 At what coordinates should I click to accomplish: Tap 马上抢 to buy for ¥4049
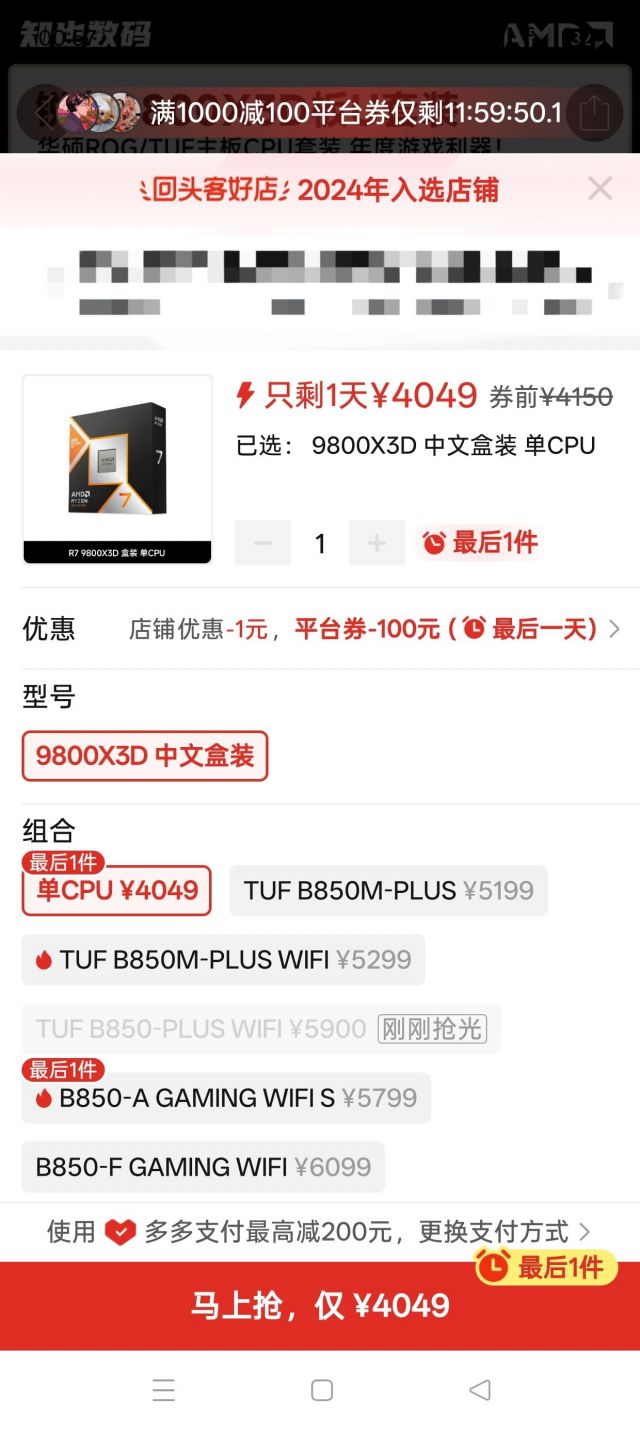pyautogui.click(x=320, y=1306)
